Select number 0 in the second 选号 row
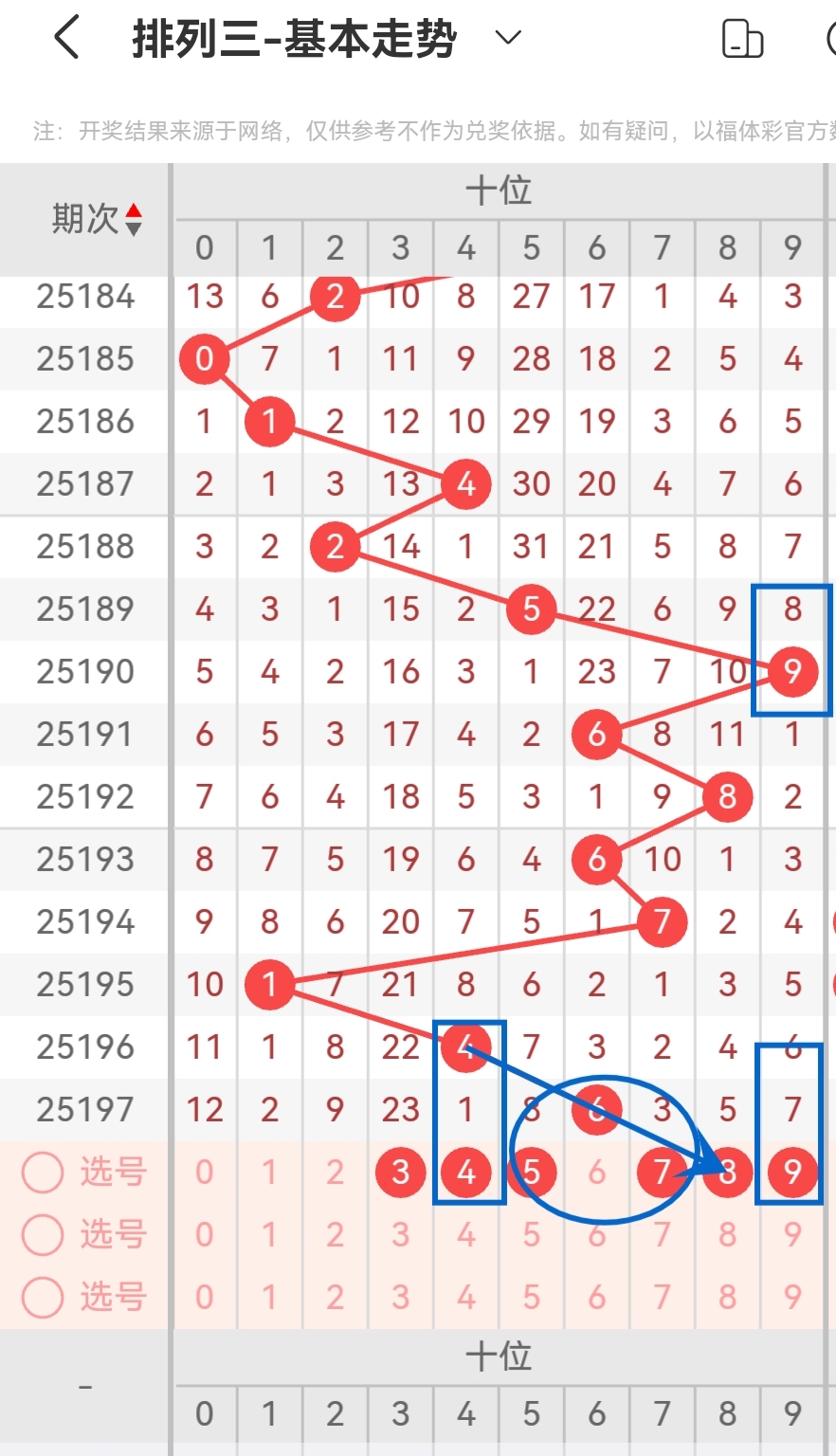836x1456 pixels. pyautogui.click(x=204, y=1234)
